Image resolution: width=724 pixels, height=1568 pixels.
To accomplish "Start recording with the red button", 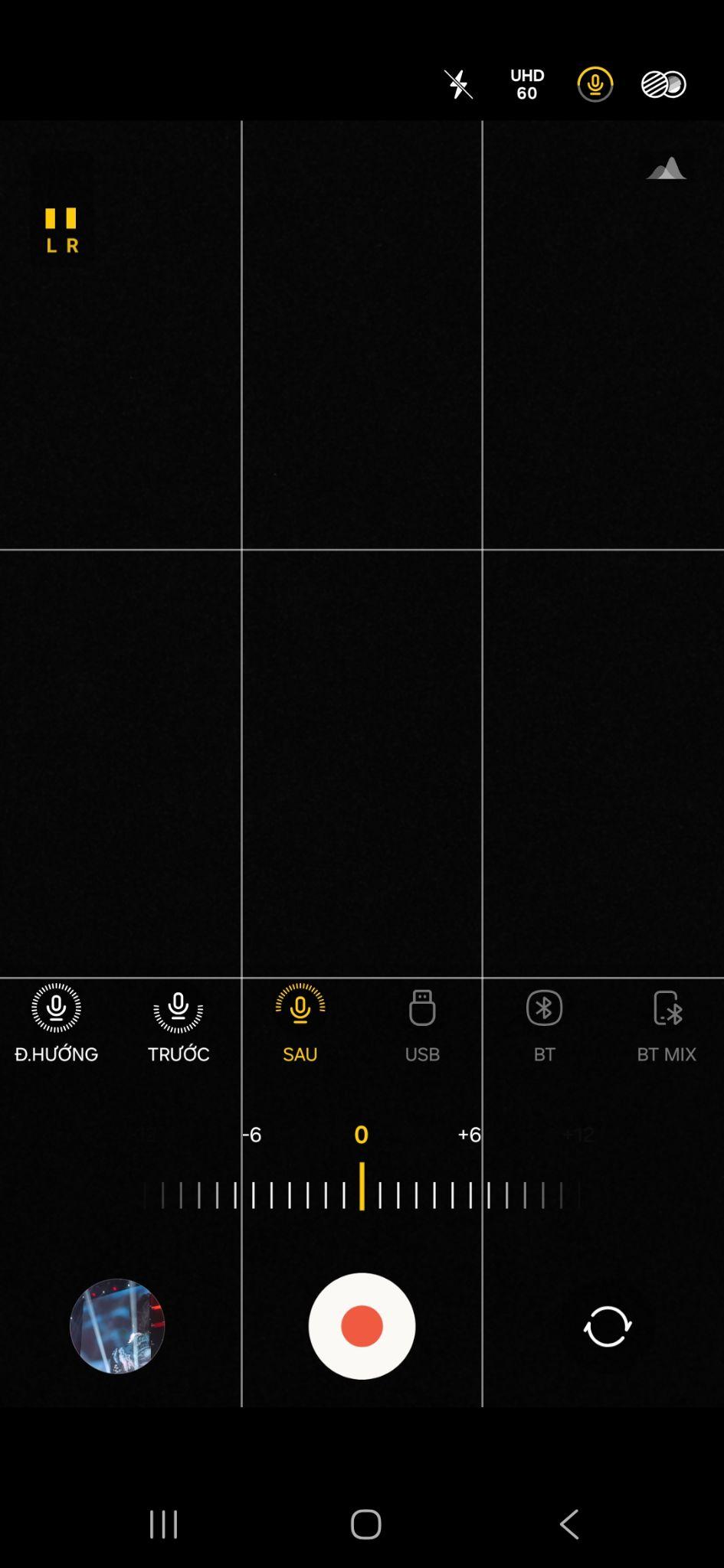I will [362, 1326].
